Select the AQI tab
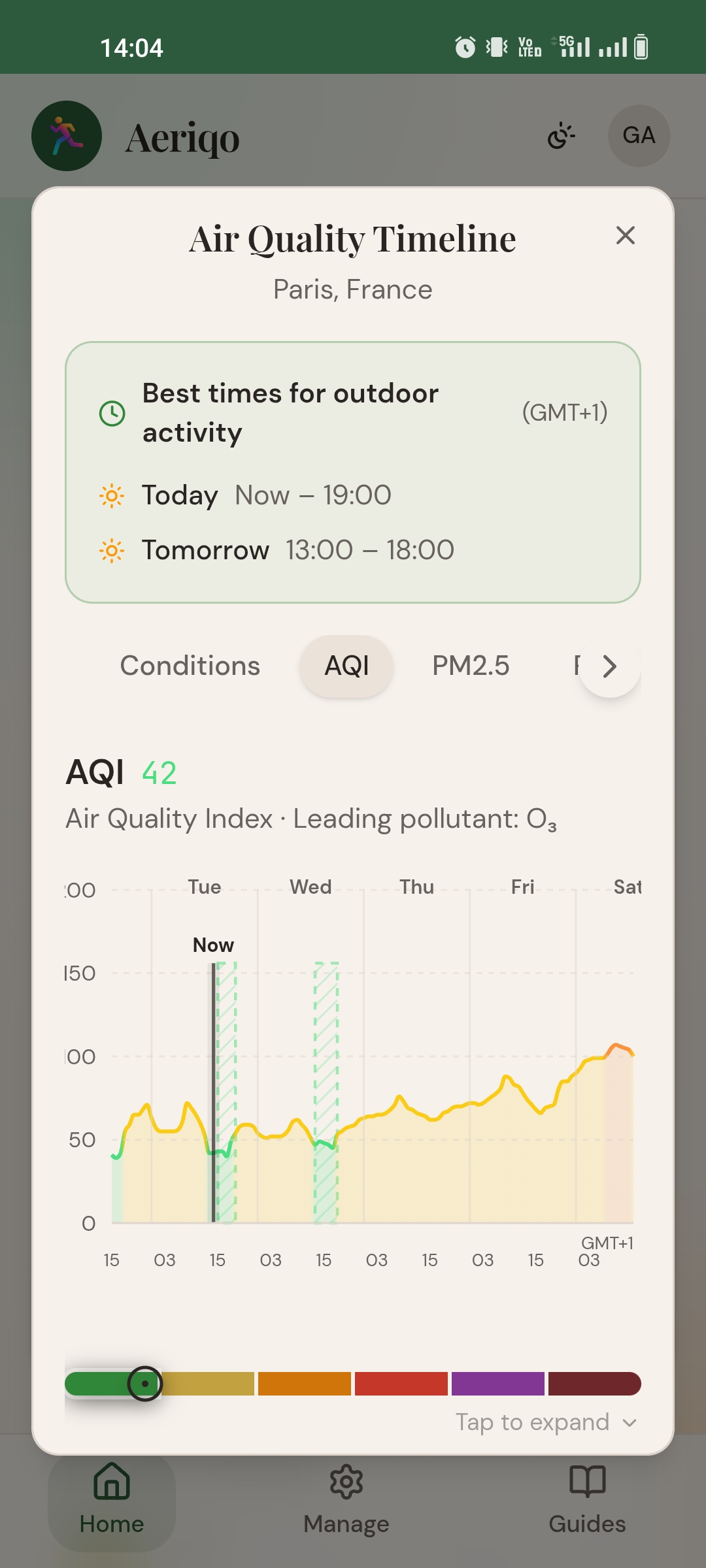This screenshot has height=1568, width=706. 346,666
